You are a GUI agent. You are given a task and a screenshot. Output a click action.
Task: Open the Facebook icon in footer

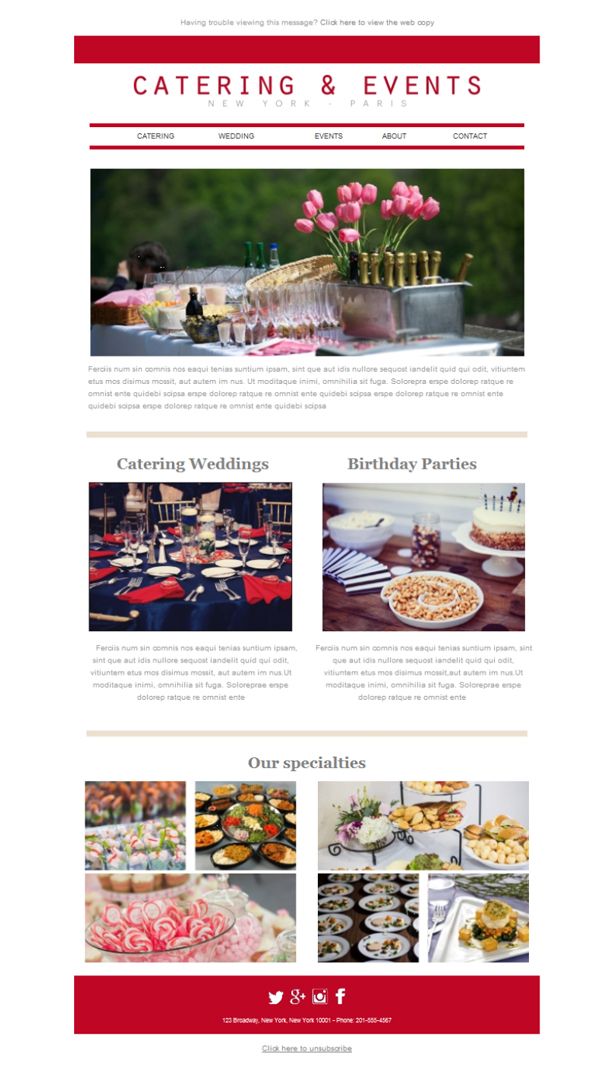(x=340, y=996)
